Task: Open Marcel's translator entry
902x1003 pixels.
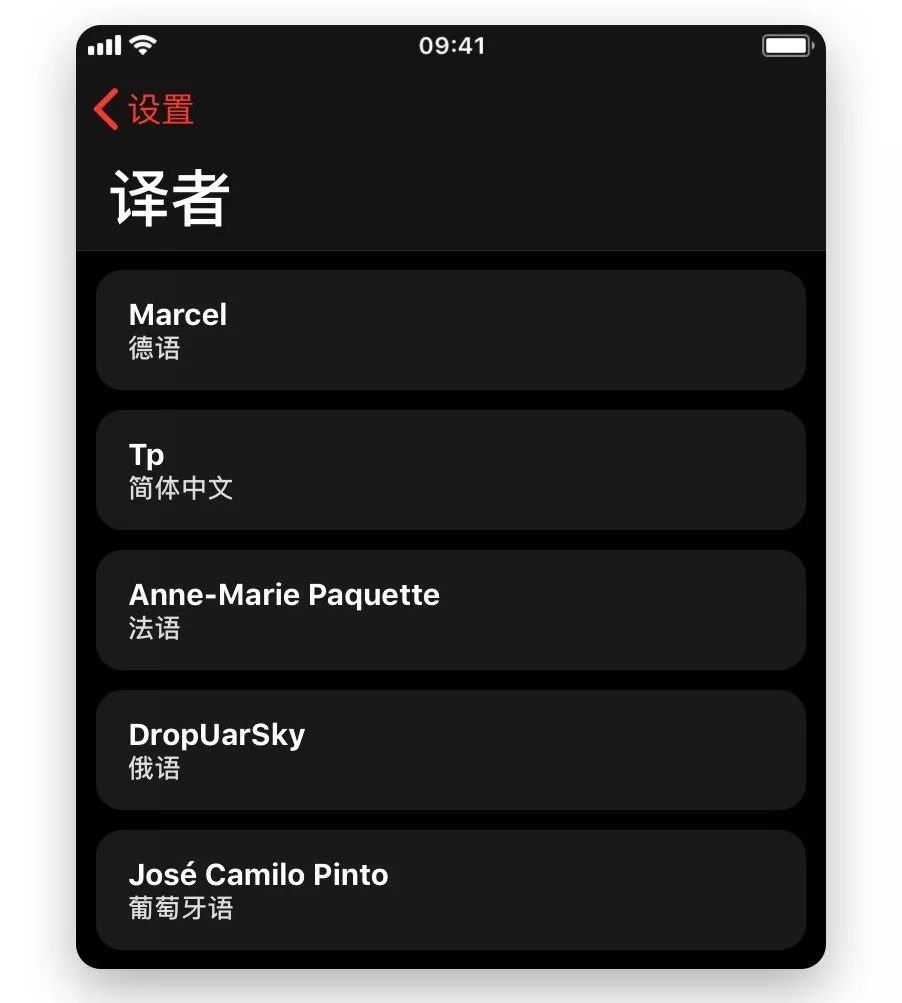Action: pyautogui.click(x=450, y=330)
